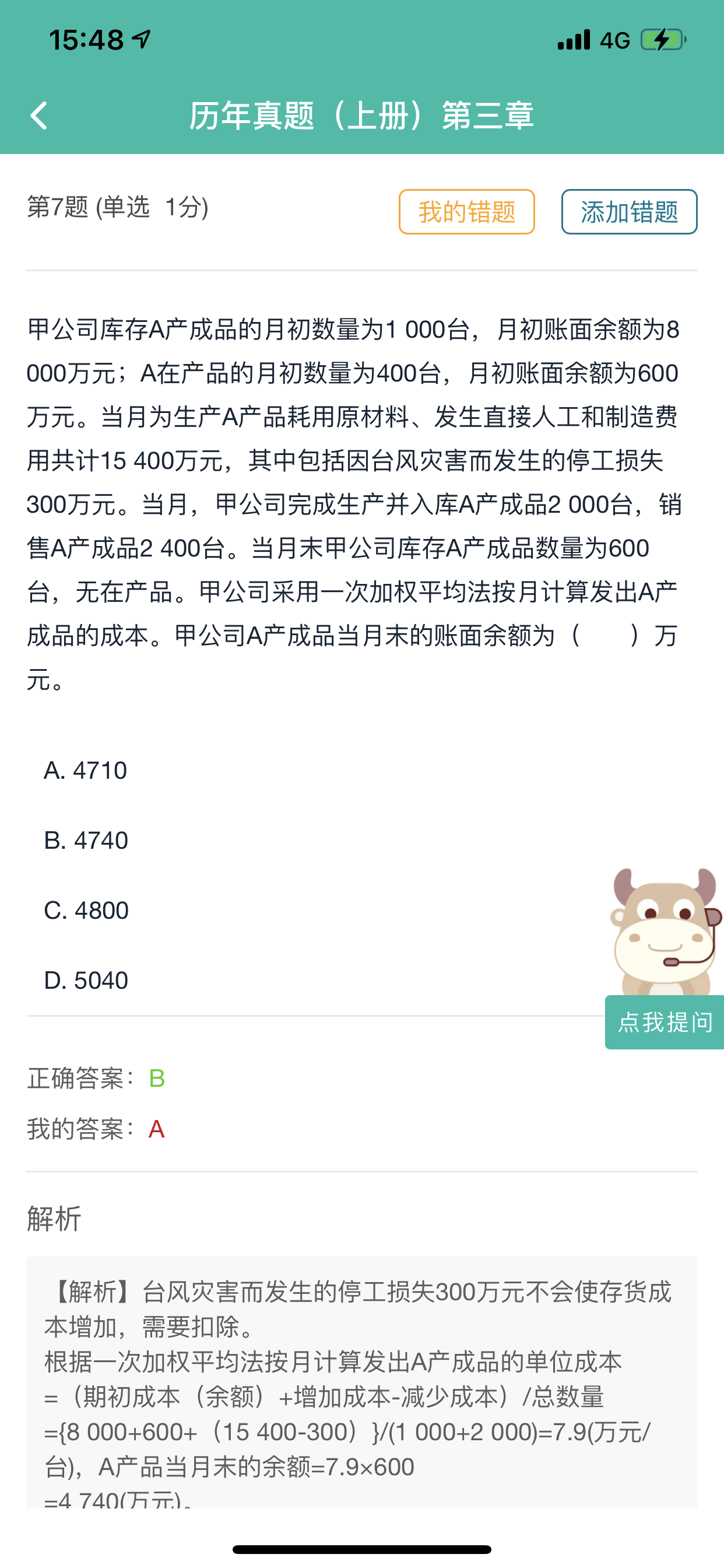Tap the 添加错题 button
Image resolution: width=724 pixels, height=1568 pixels.
coord(628,212)
